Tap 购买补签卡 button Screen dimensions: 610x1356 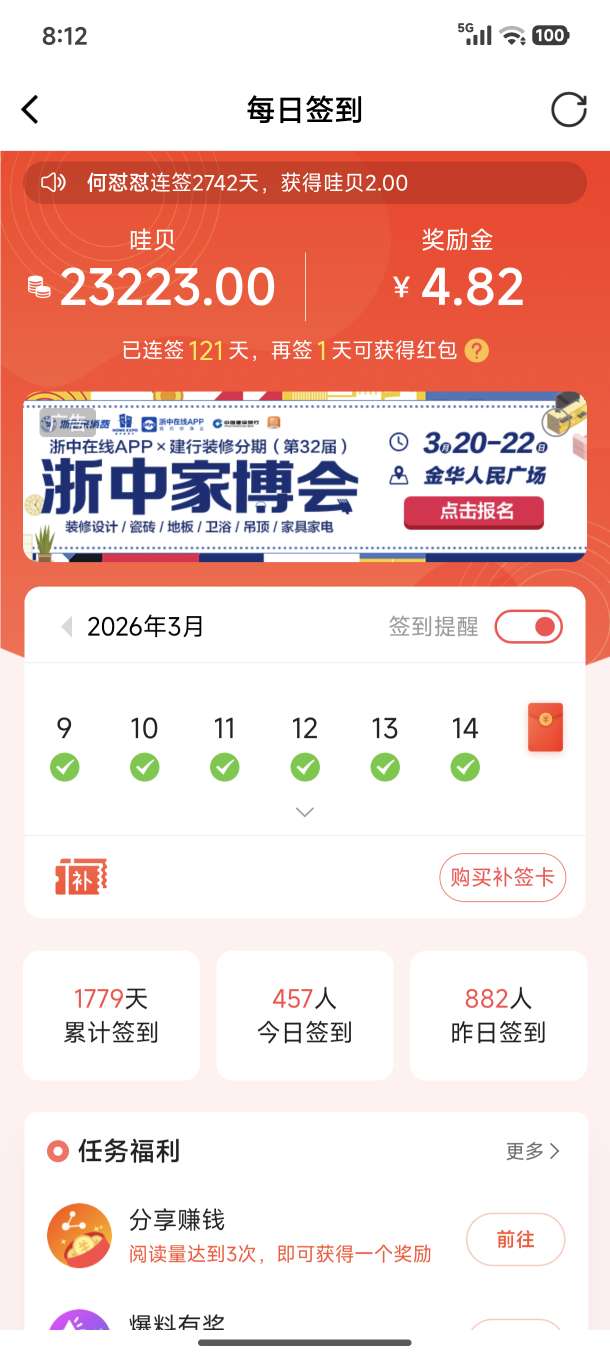point(502,878)
